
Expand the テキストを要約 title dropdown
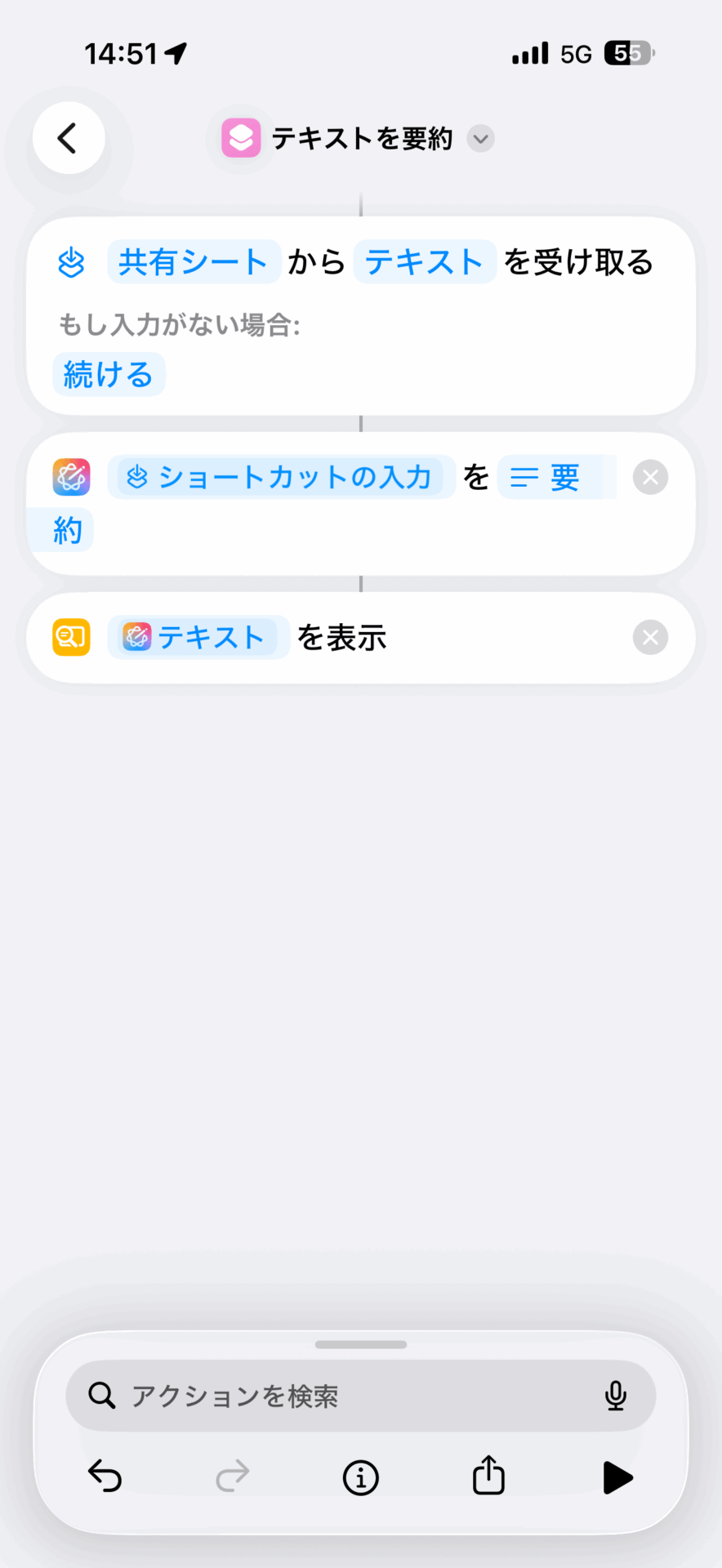point(481,139)
